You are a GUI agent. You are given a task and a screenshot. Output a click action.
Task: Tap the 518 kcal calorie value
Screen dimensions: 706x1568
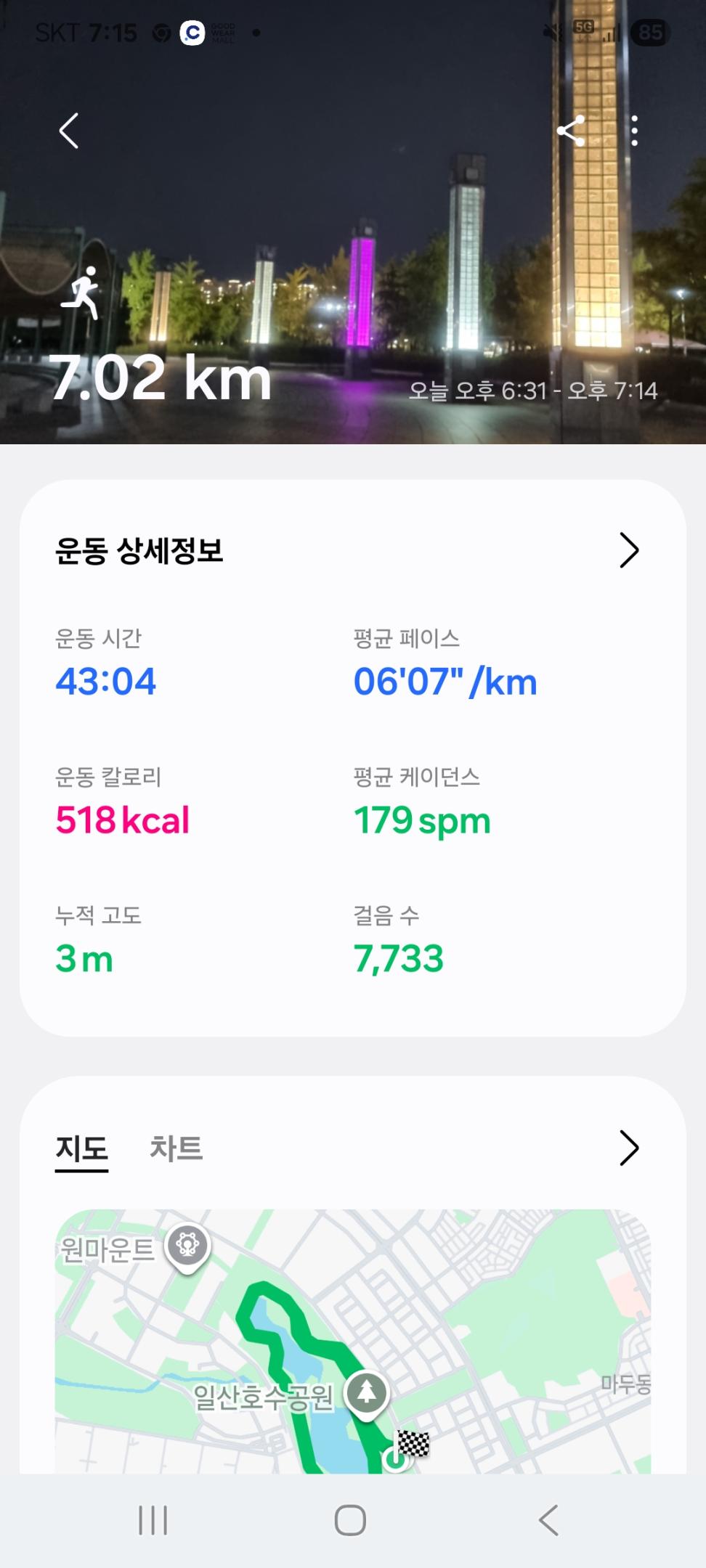click(x=123, y=820)
